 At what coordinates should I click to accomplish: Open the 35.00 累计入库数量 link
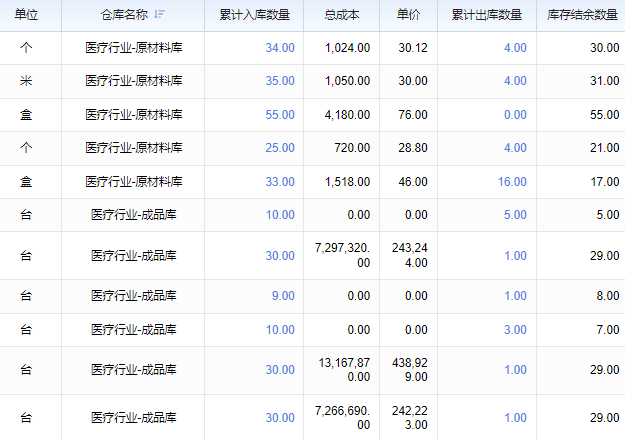coord(280,81)
